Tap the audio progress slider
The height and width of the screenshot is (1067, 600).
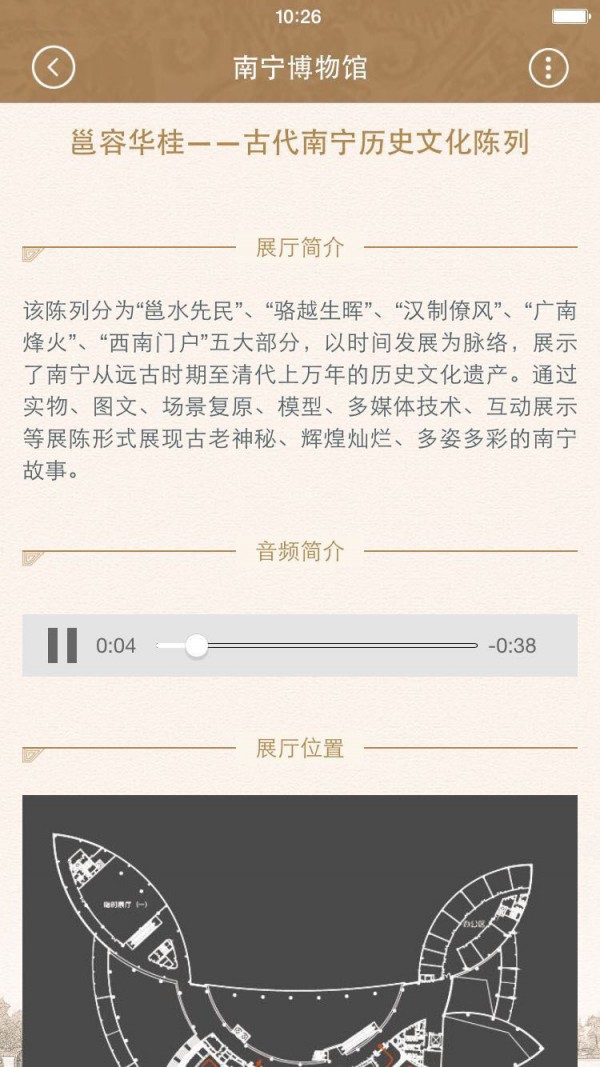[x=317, y=645]
